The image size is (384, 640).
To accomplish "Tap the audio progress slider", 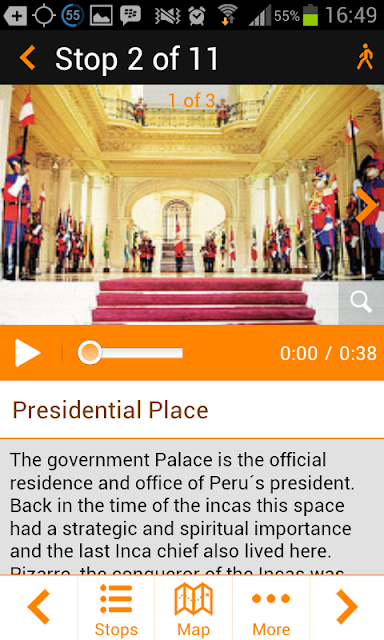I will 131,353.
